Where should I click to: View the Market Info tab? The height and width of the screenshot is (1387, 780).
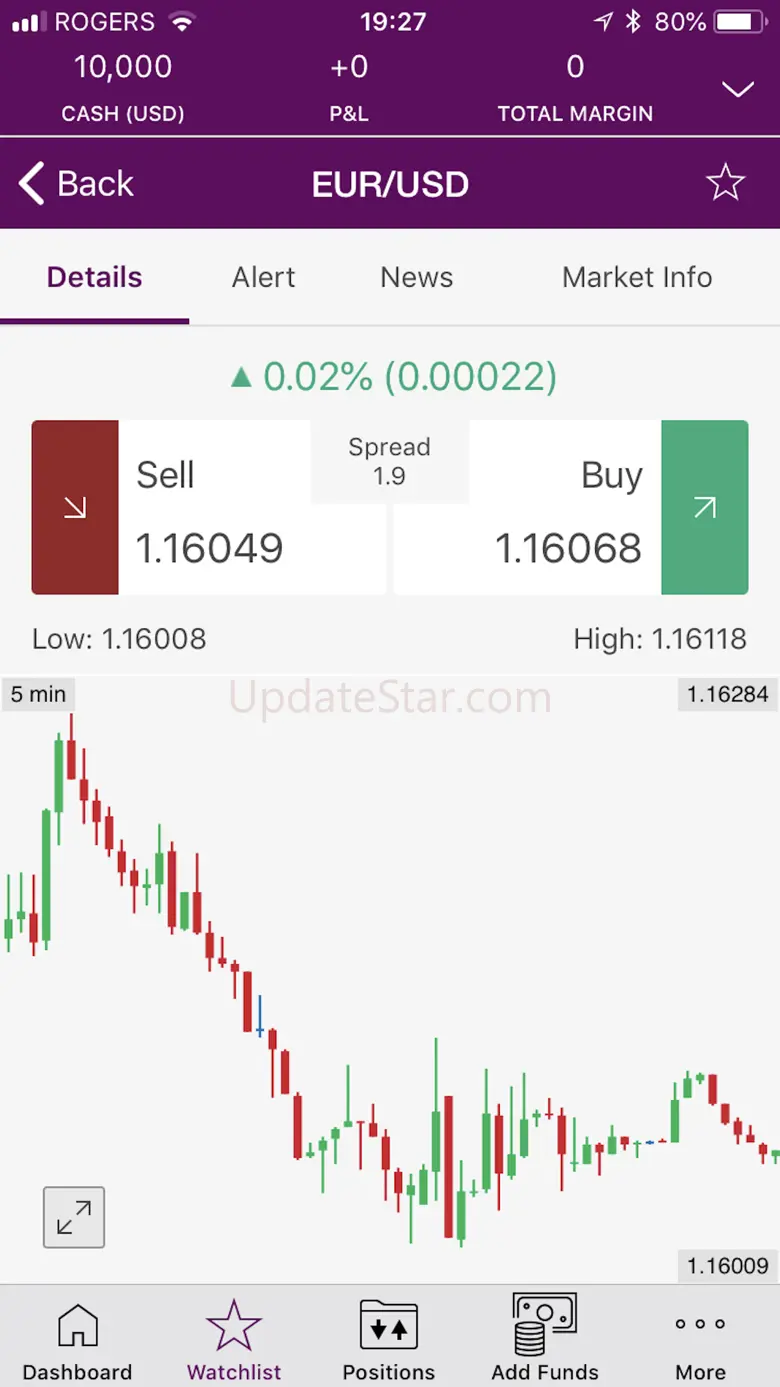637,277
